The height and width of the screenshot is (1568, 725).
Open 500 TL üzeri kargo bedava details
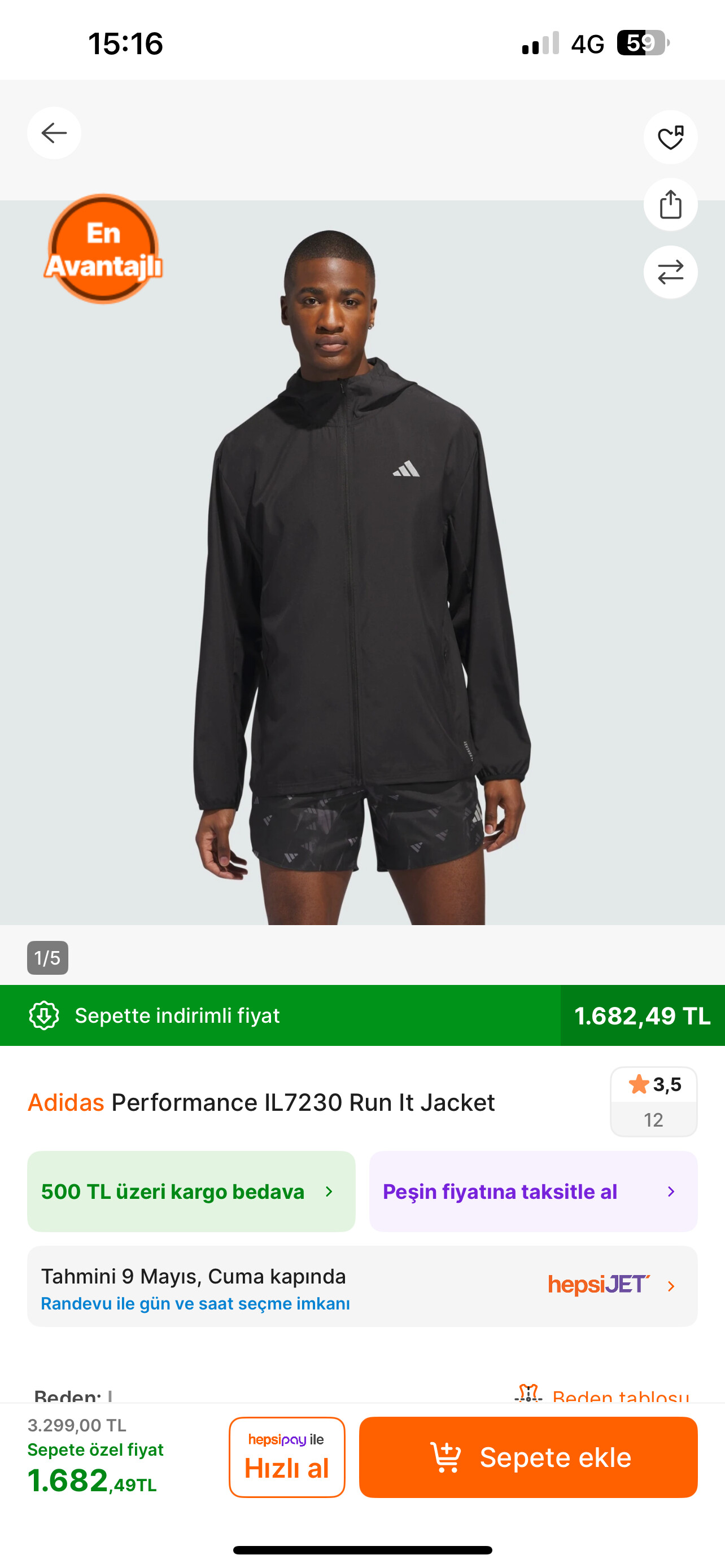click(x=191, y=1191)
